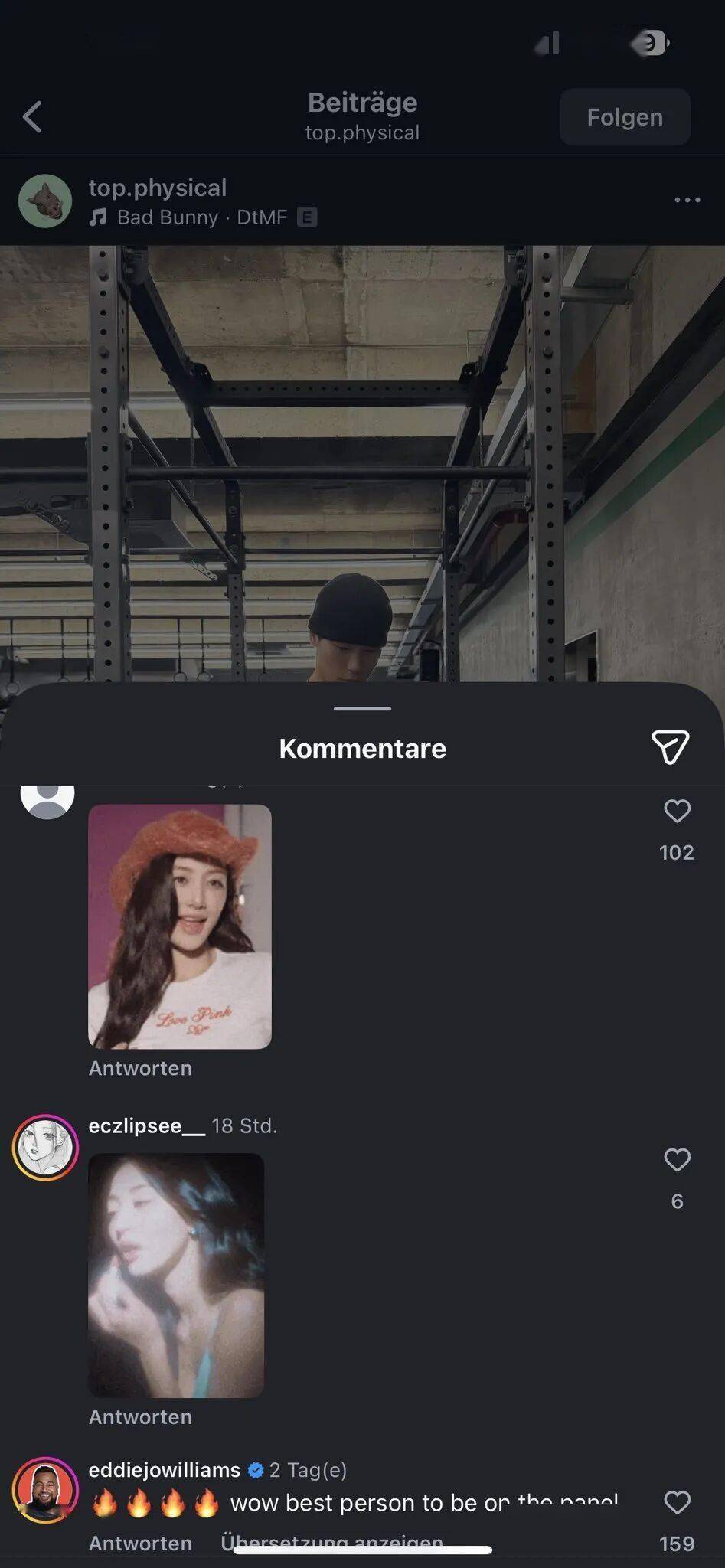725x1568 pixels.
Task: Share the post via the paper-plane icon
Action: pos(670,746)
